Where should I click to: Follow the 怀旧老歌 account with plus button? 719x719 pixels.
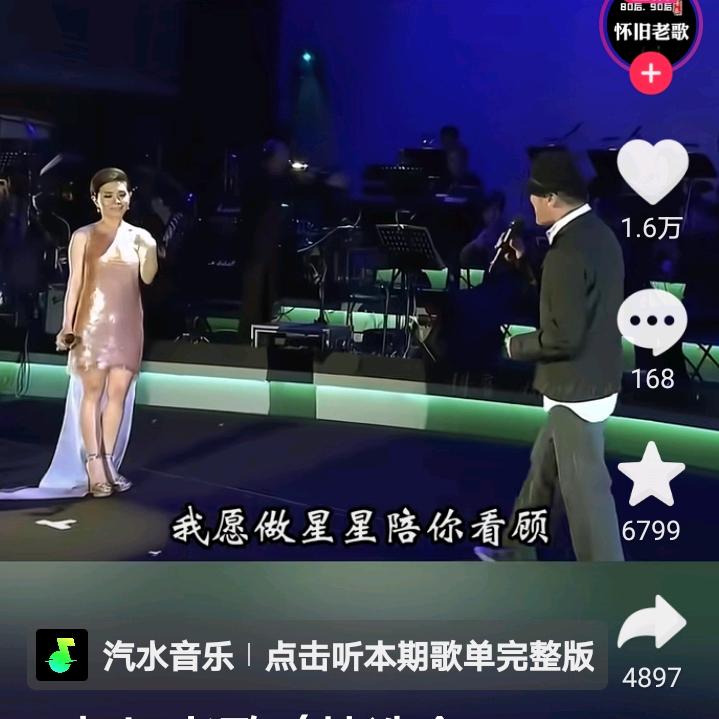point(651,73)
